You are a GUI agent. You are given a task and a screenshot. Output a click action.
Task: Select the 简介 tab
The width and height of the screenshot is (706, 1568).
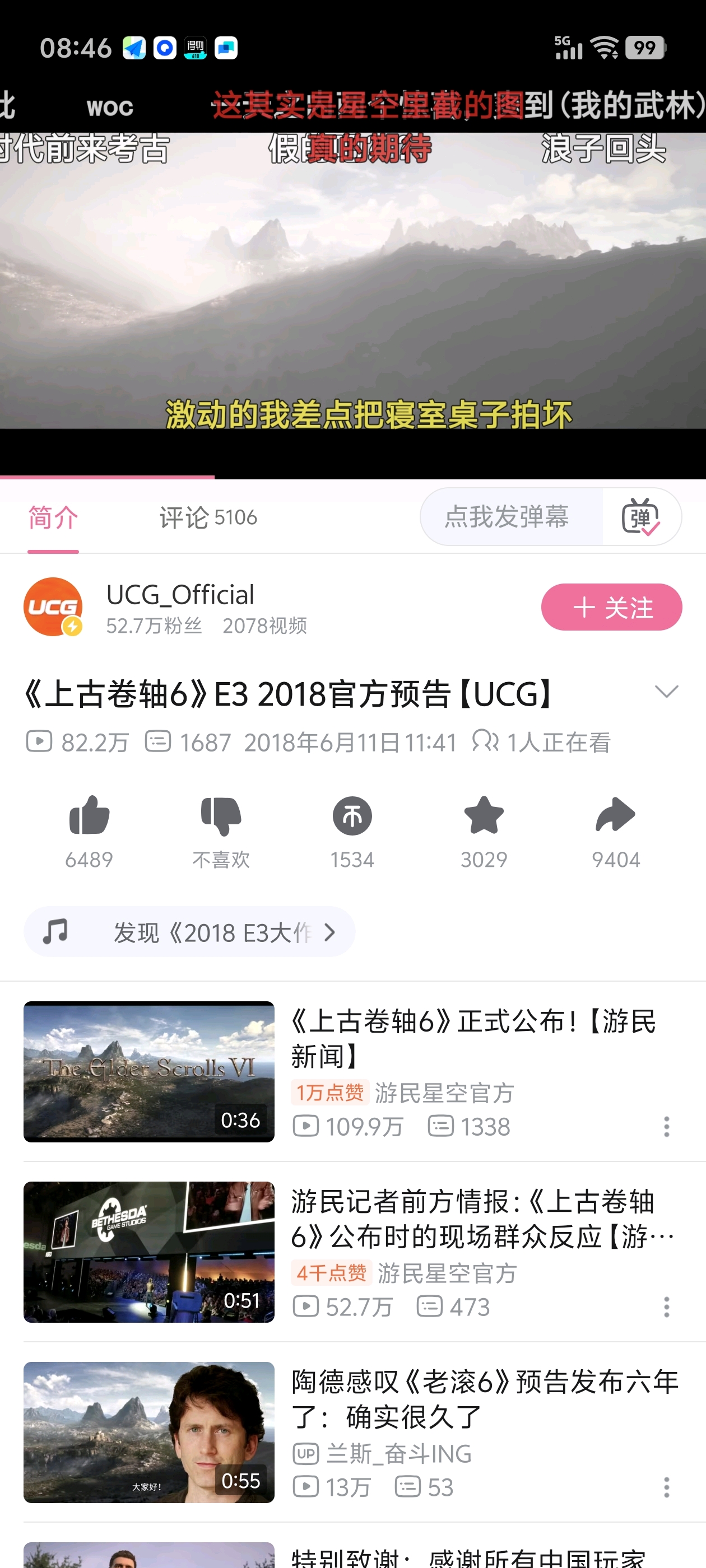click(x=53, y=517)
